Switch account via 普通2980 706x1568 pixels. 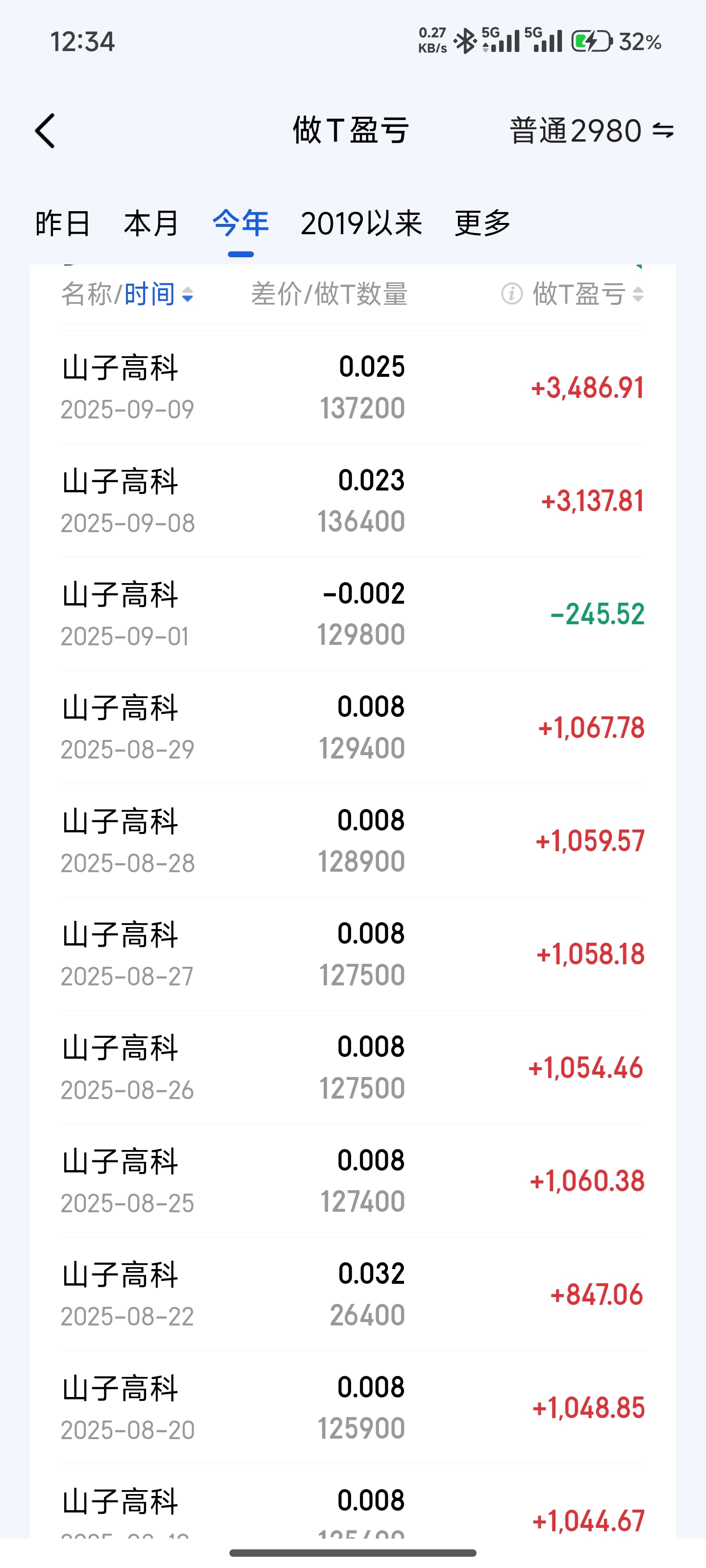tap(591, 131)
